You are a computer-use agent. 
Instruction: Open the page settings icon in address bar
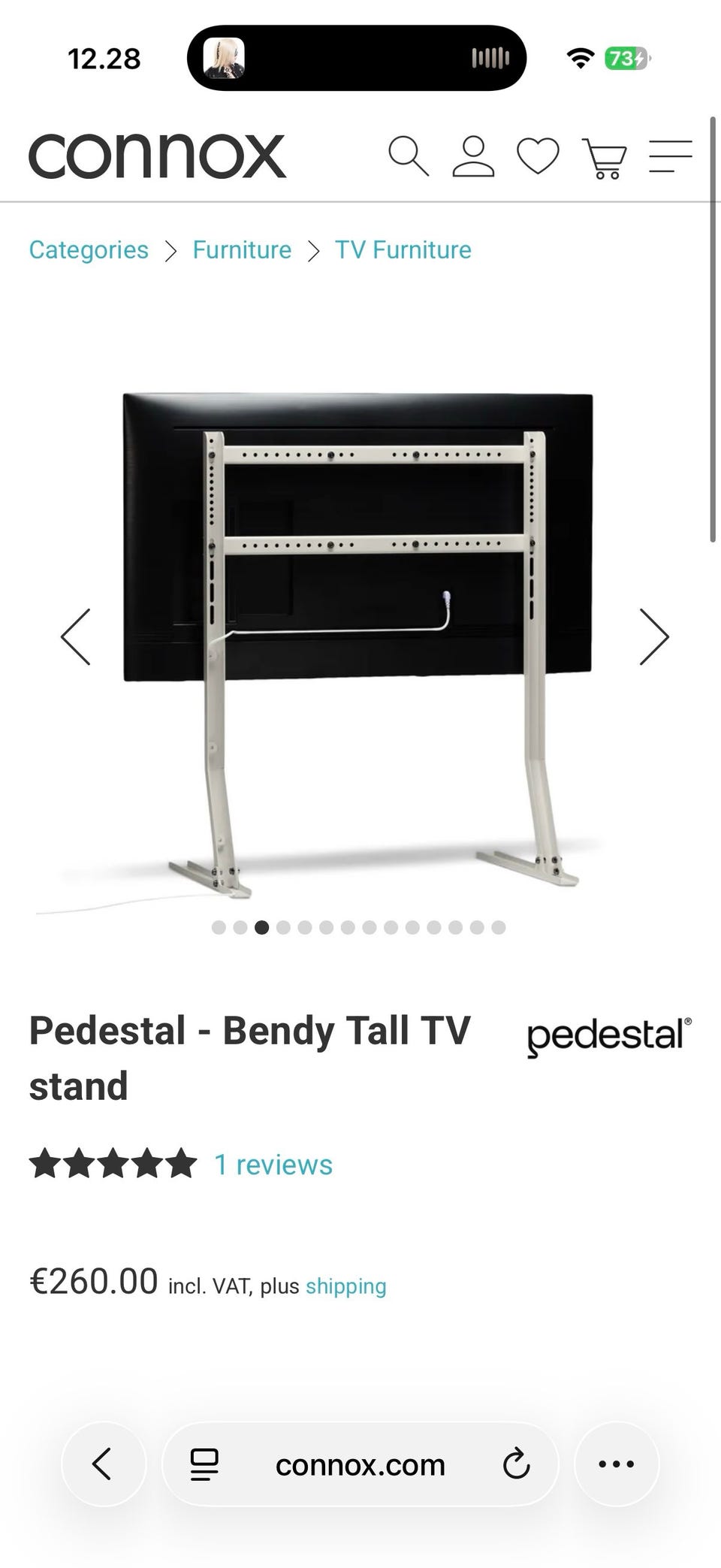(x=204, y=1464)
